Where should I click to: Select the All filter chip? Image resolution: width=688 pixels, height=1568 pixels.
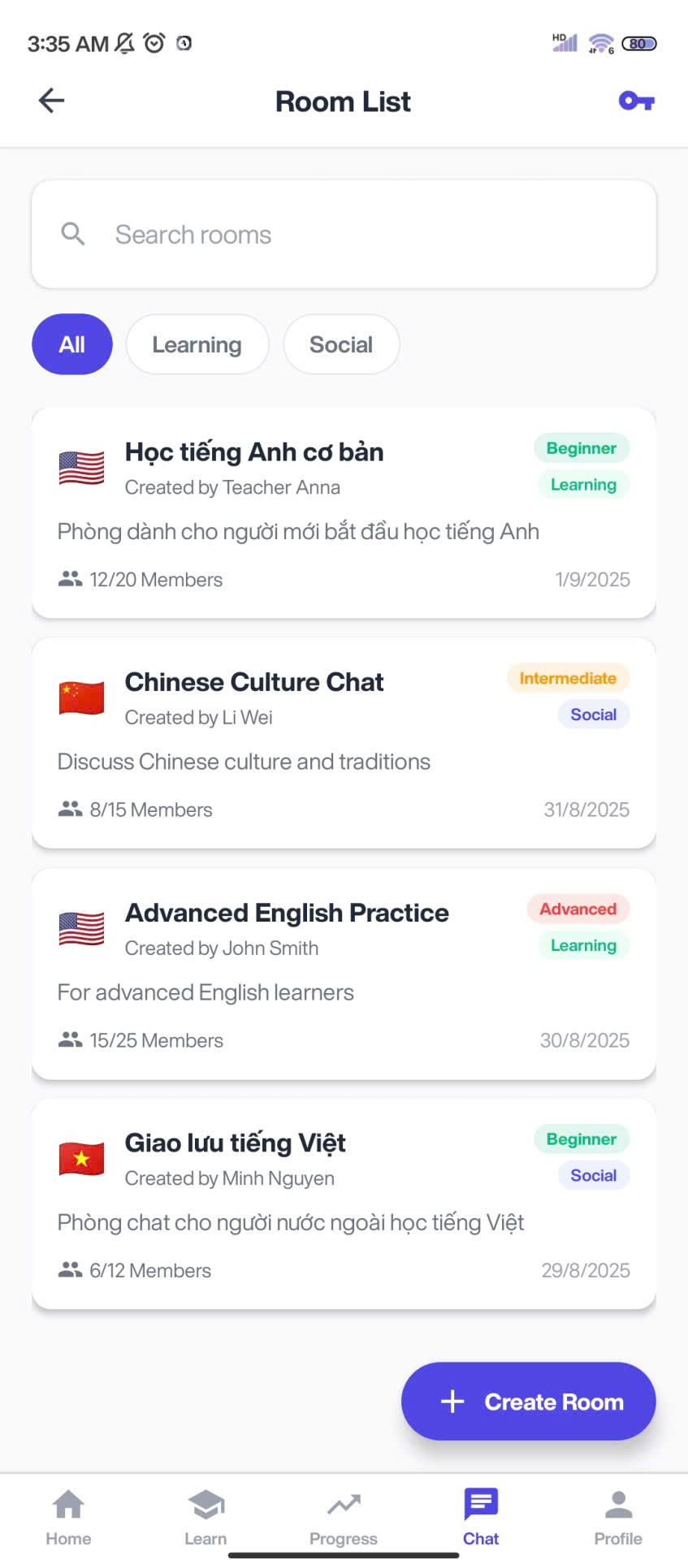point(71,344)
